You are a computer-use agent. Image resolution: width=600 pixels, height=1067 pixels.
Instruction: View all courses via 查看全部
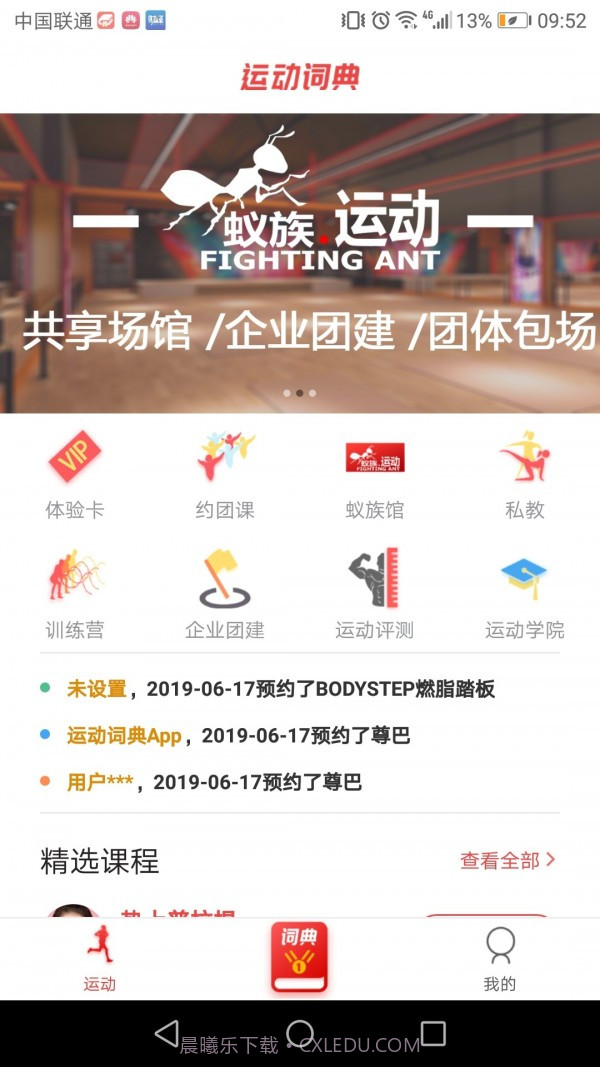[x=507, y=860]
